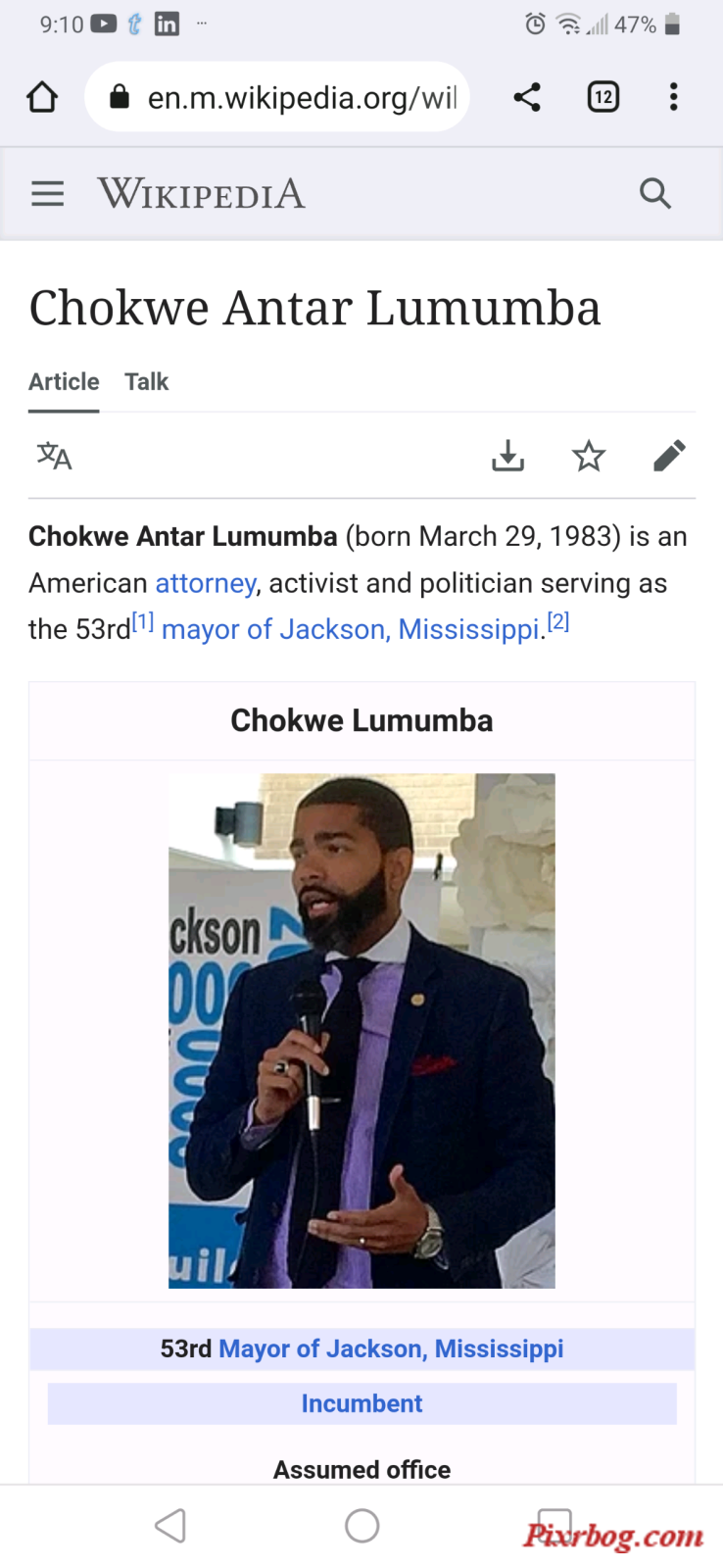This screenshot has height=1568, width=723.
Task: Tap the system back button
Action: tap(170, 1525)
